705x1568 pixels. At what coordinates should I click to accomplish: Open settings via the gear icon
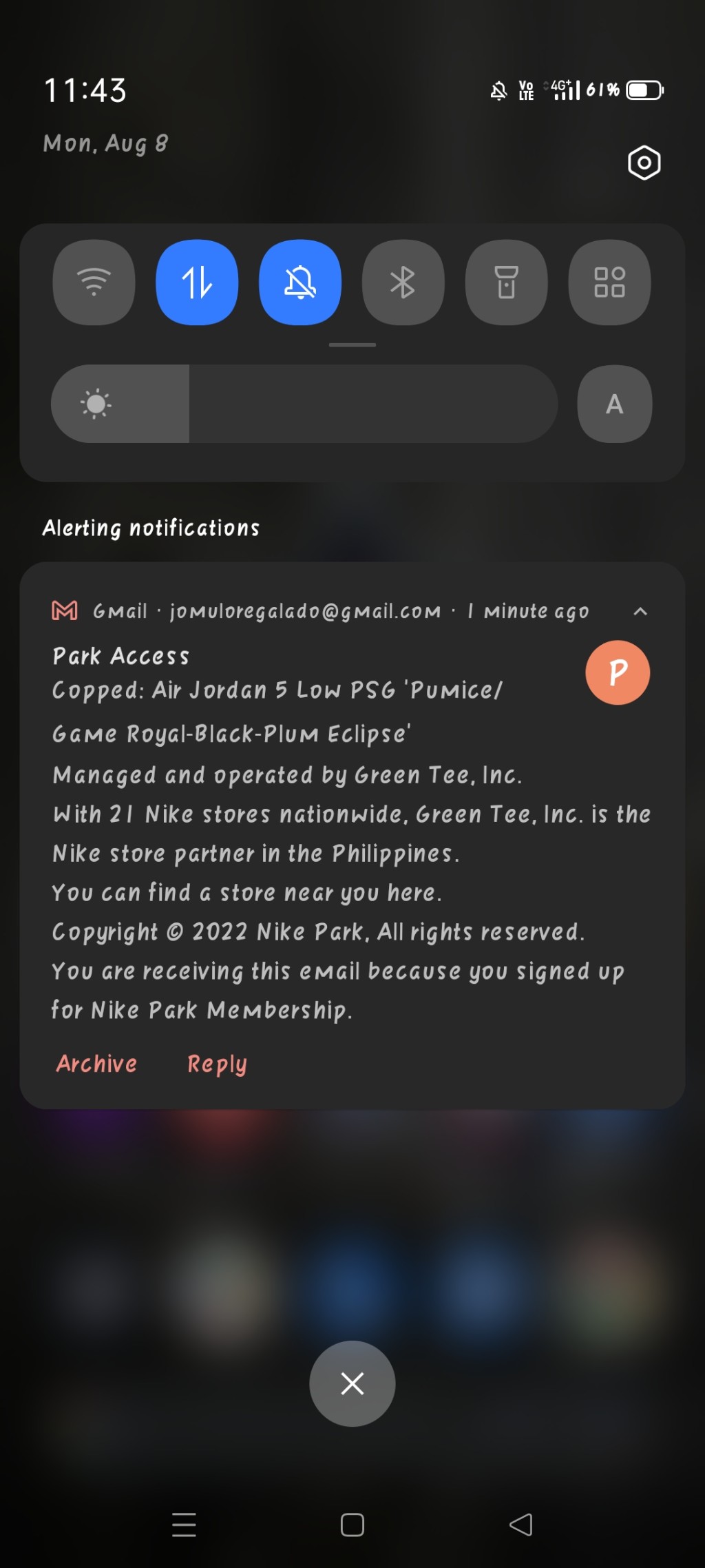(644, 163)
